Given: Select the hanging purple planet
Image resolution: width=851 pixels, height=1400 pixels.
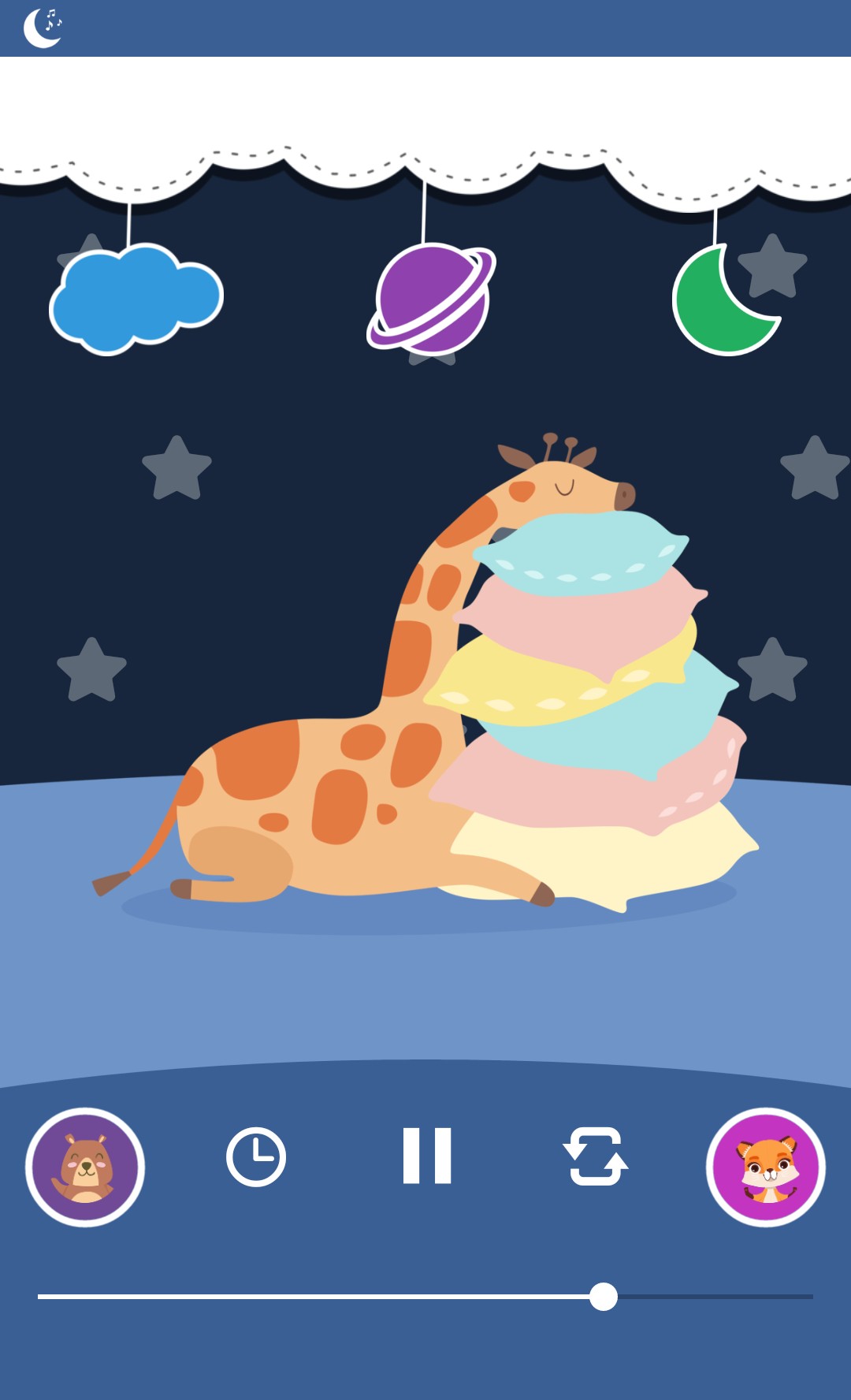Looking at the screenshot, I should pos(430,298).
